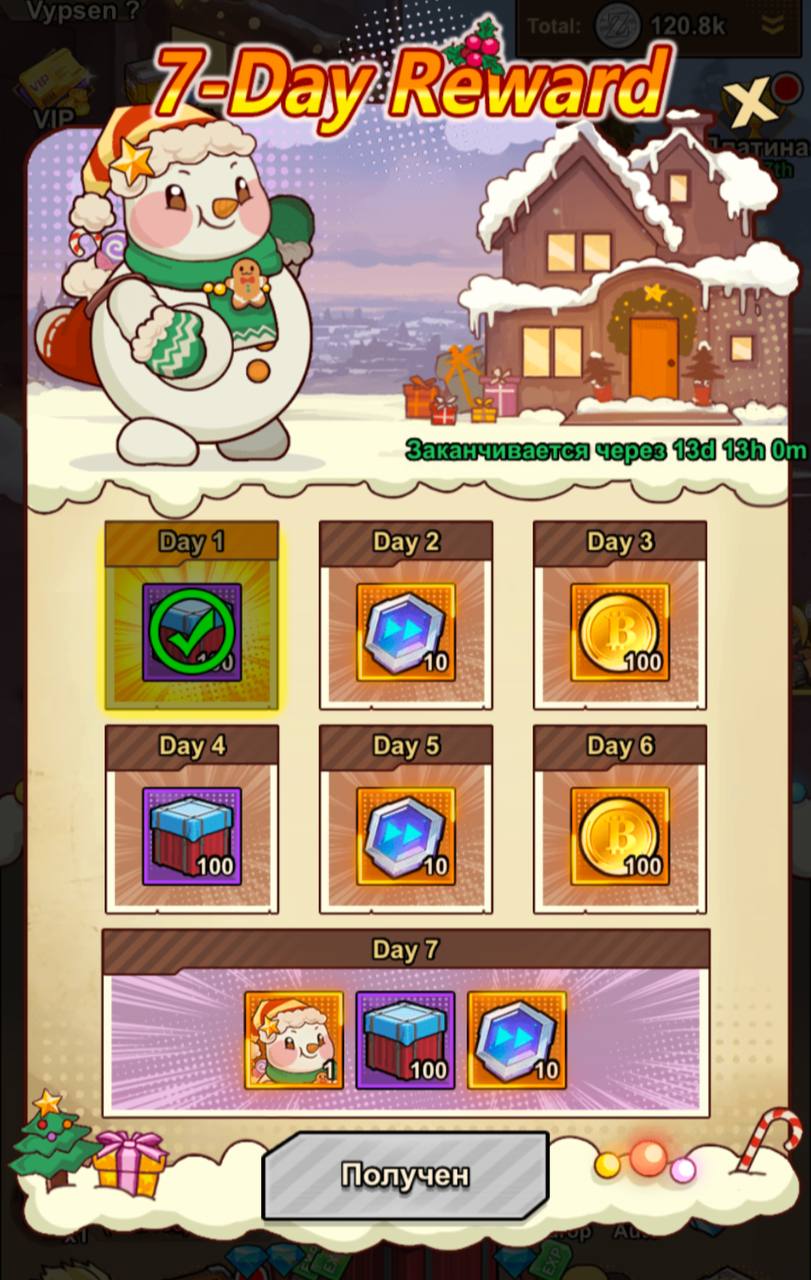Viewport: 811px width, 1280px height.
Task: Inspect the Day 7 snowman reward item
Action: (x=294, y=1040)
